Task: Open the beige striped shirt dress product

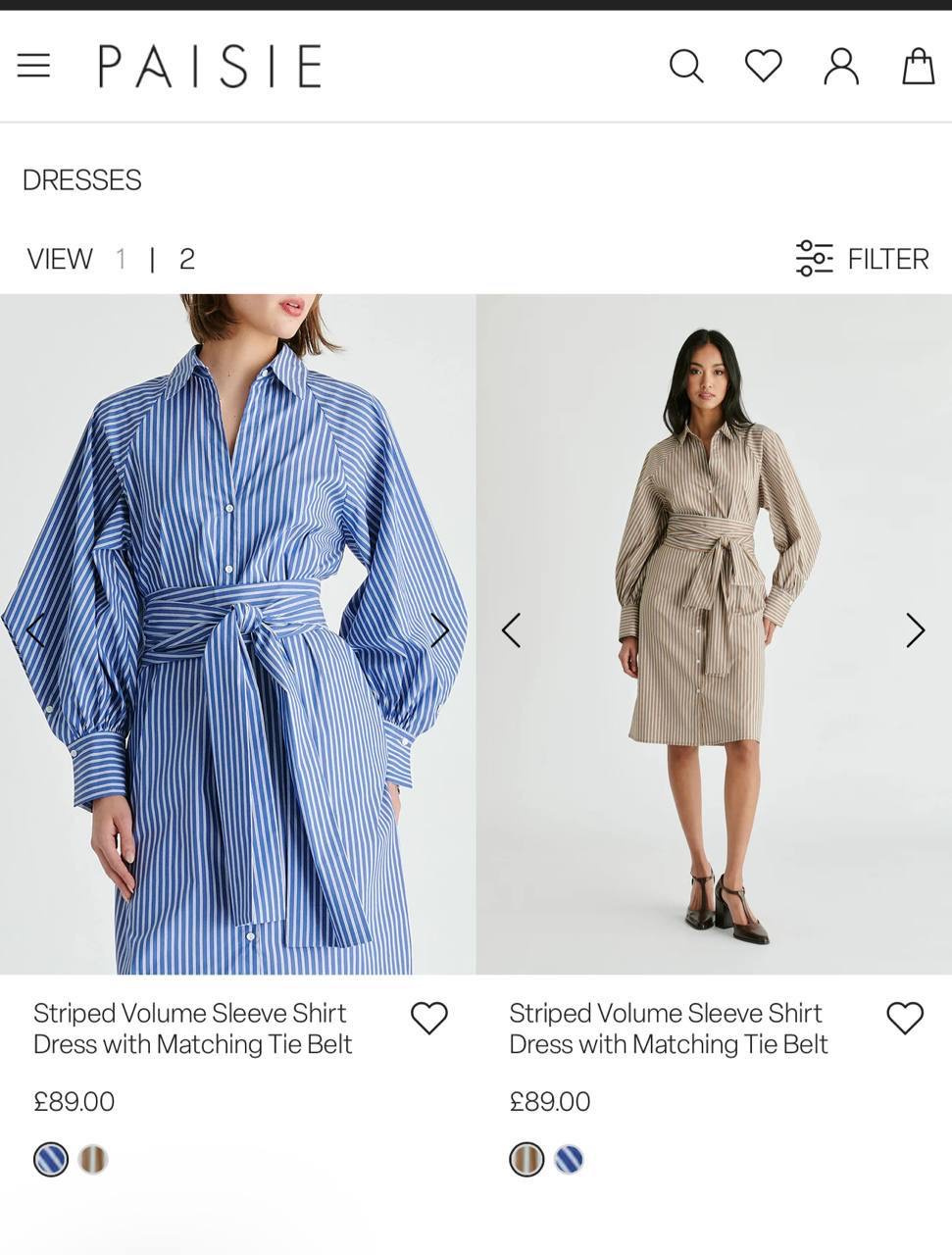Action: (668, 1028)
